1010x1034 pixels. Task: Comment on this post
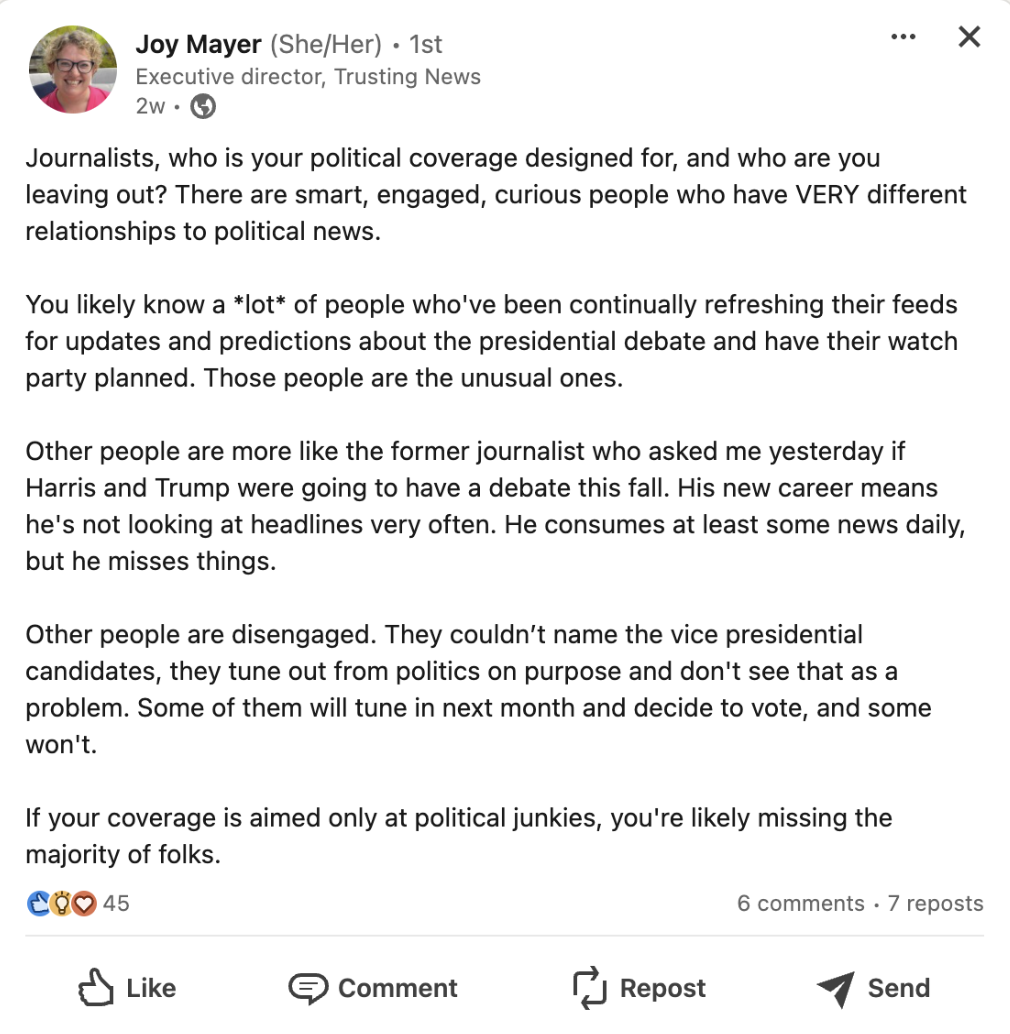[373, 988]
